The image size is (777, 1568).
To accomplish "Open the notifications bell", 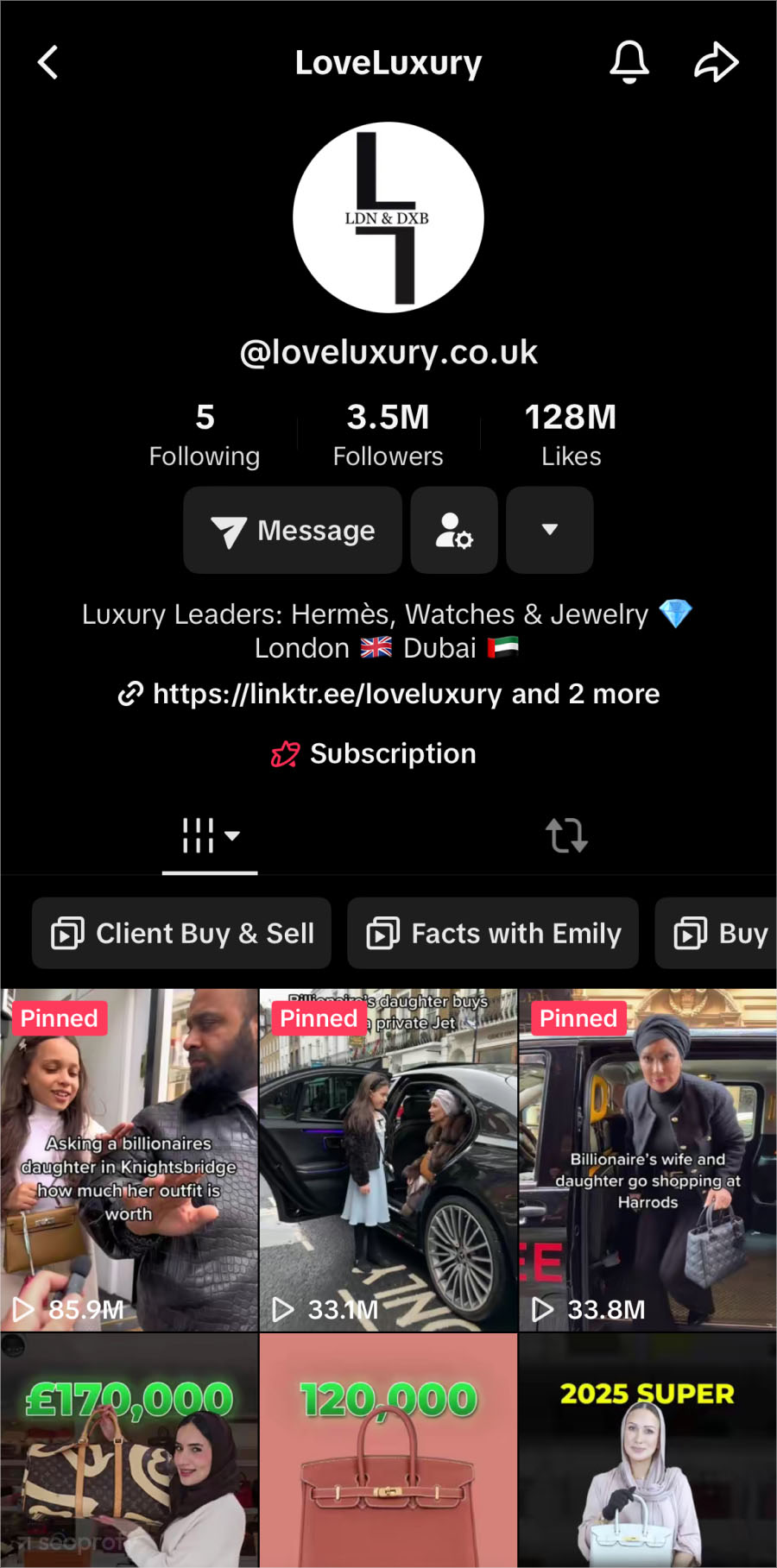I will pyautogui.click(x=629, y=62).
